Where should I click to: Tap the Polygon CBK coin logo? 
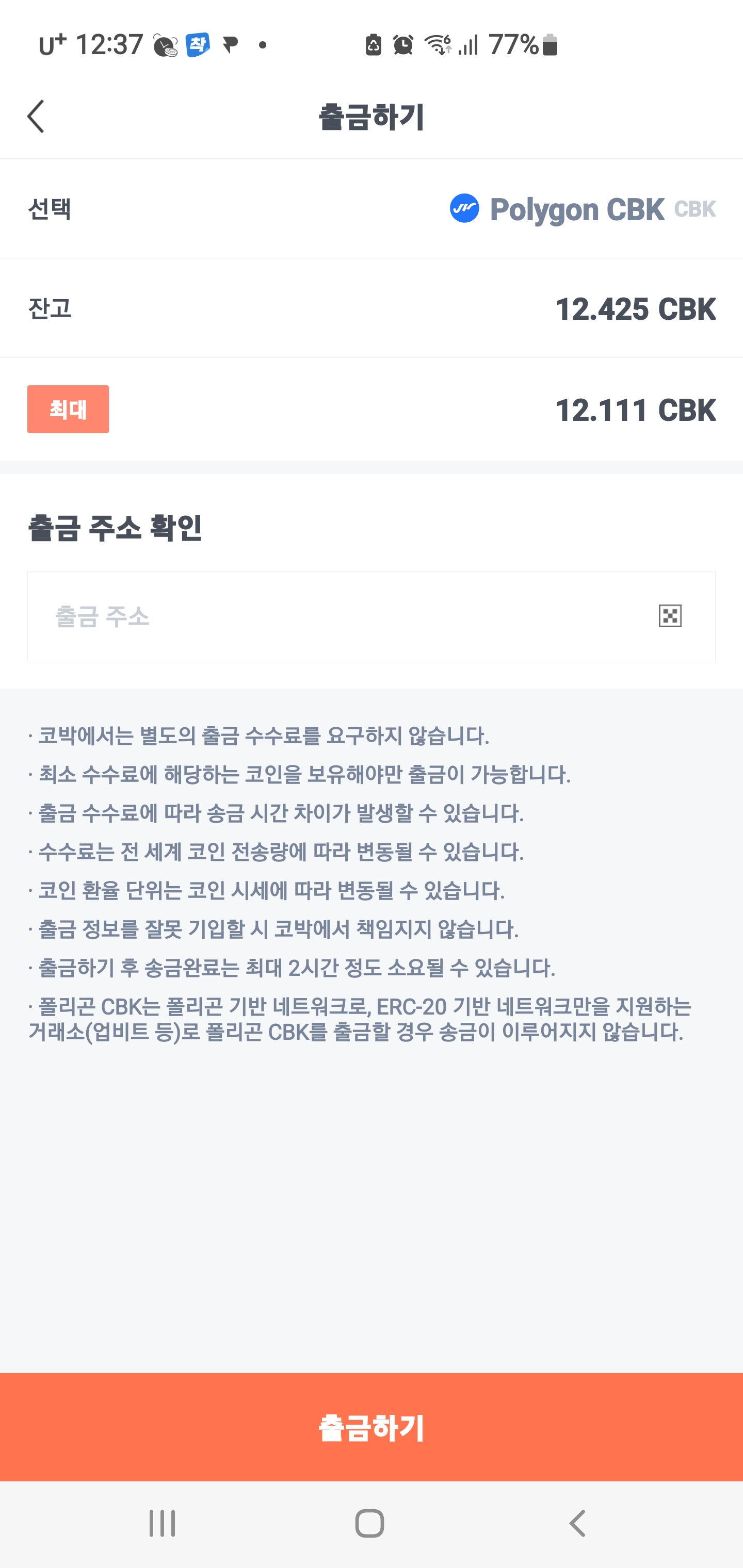tap(465, 209)
